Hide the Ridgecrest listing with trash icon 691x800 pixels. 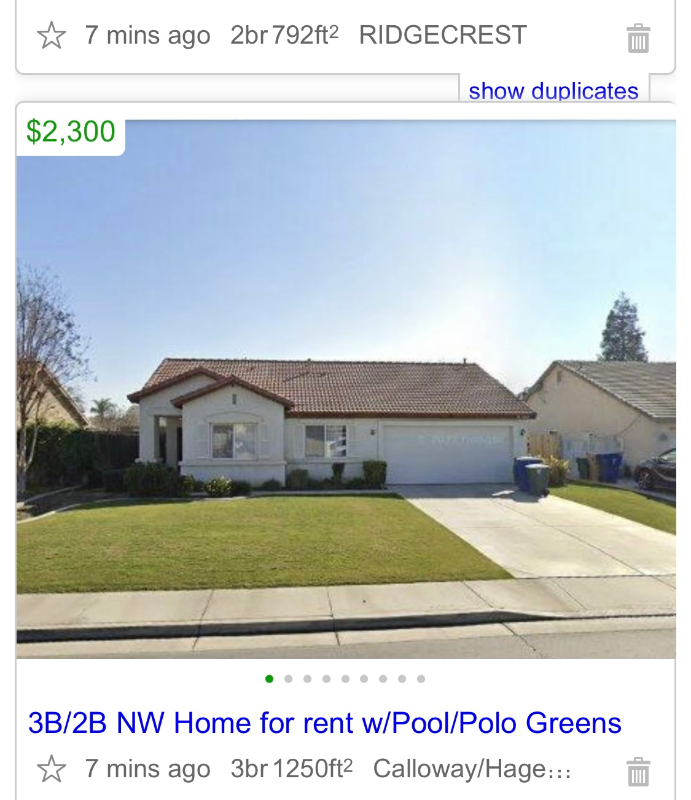pyautogui.click(x=638, y=39)
